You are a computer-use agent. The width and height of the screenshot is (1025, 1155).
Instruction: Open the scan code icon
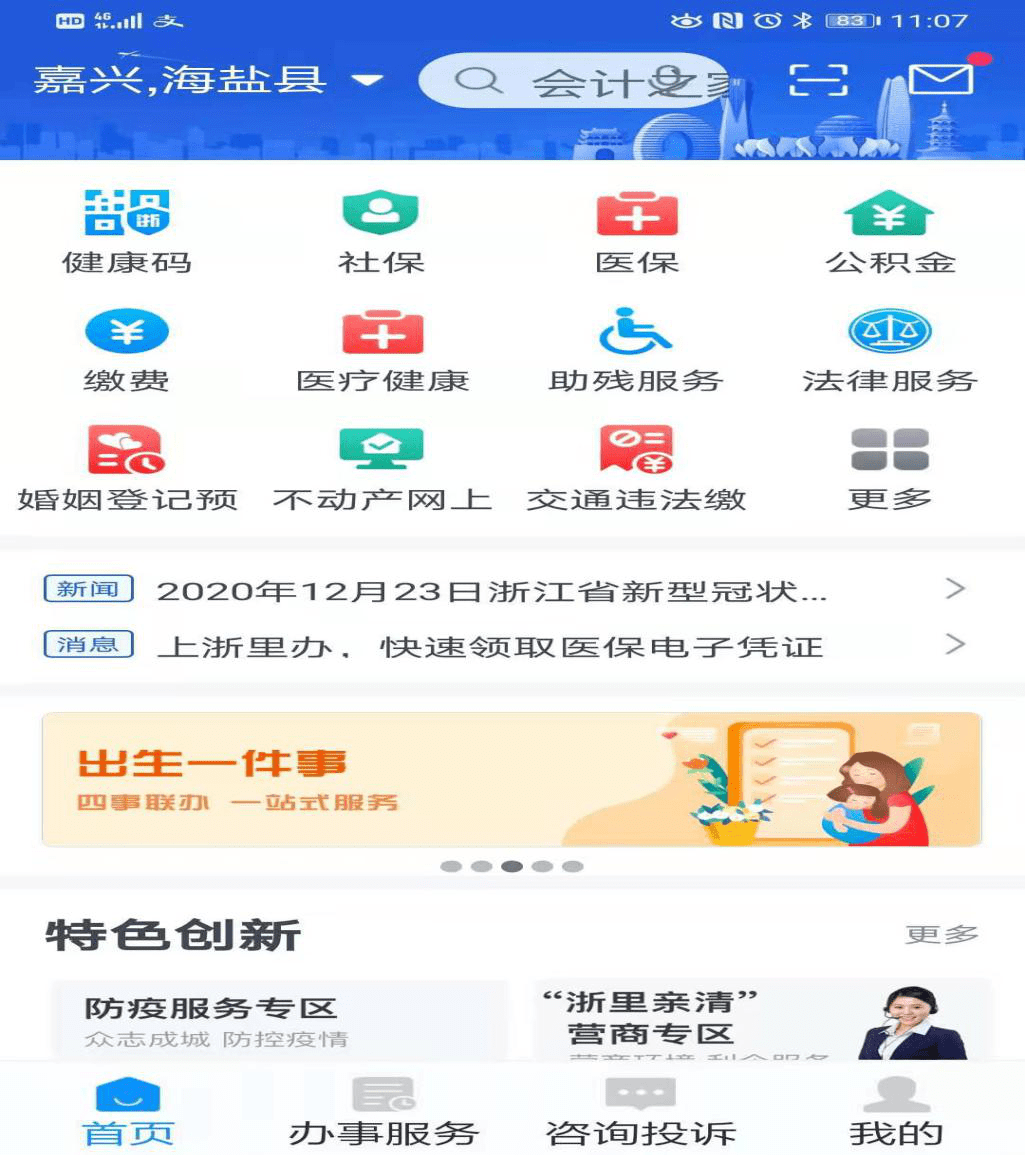(818, 80)
